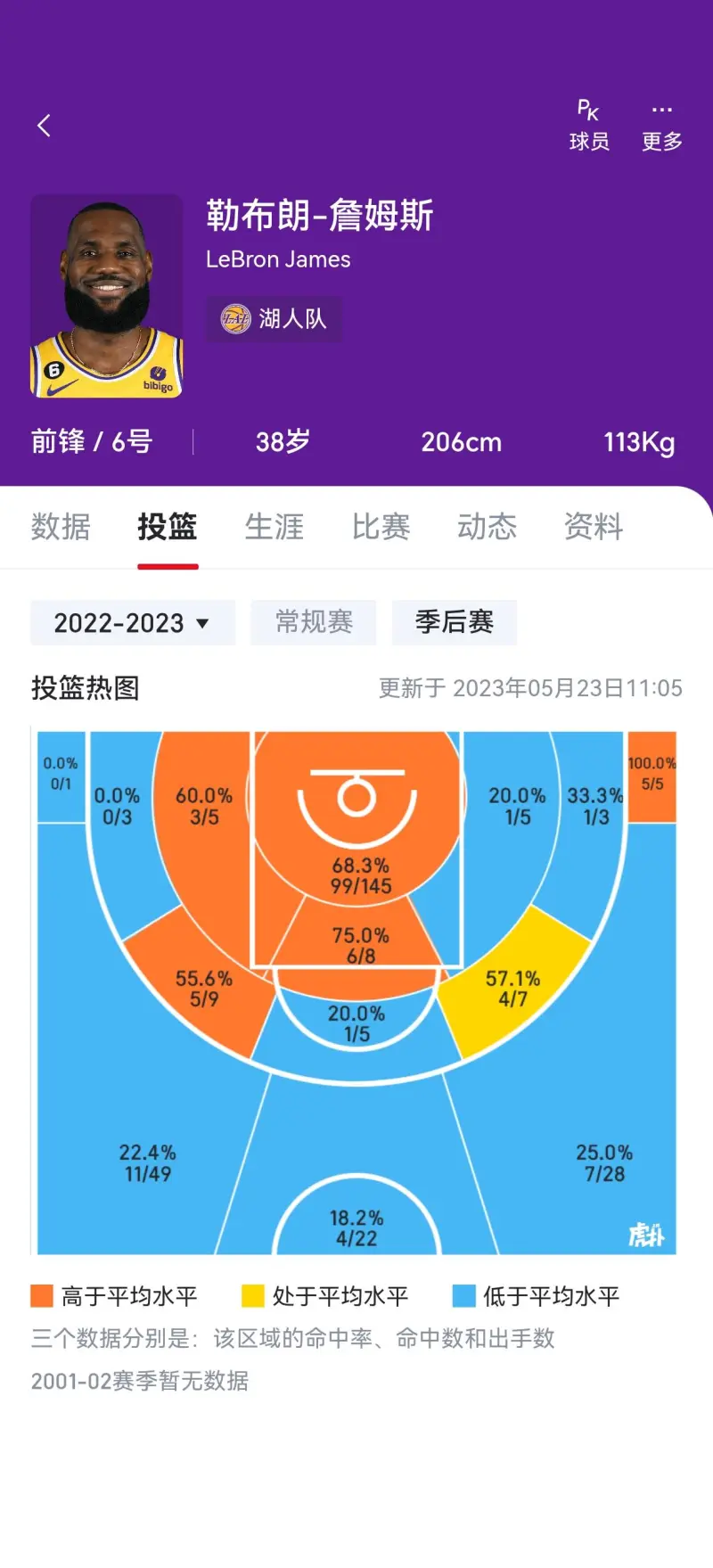The width and height of the screenshot is (713, 1568).
Task: Open the 比赛 tab
Action: 381,527
